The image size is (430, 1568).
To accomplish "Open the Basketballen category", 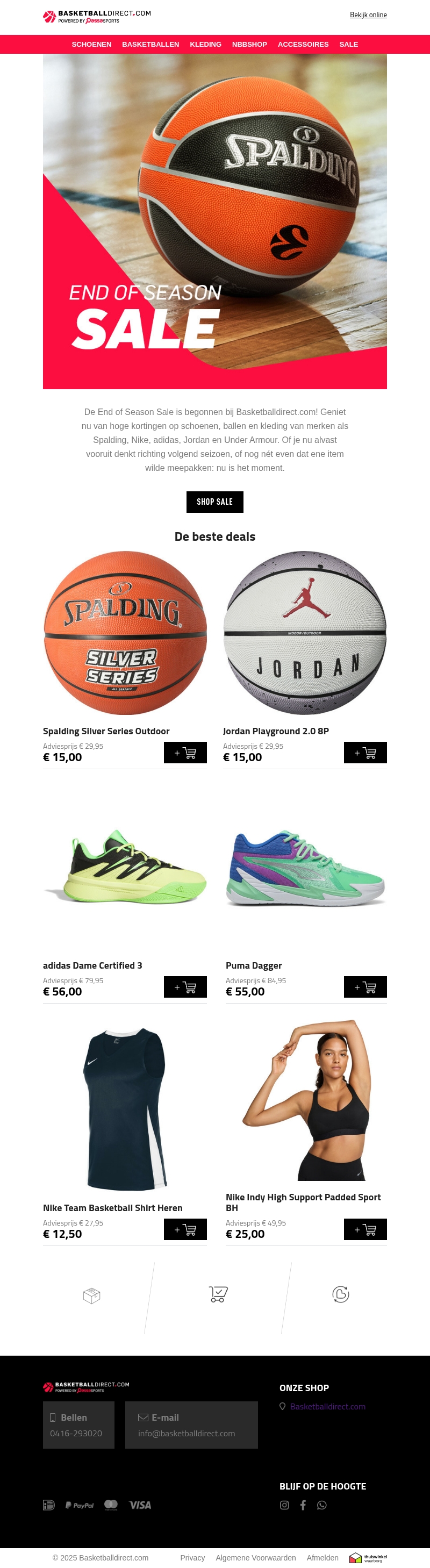I will (x=150, y=45).
